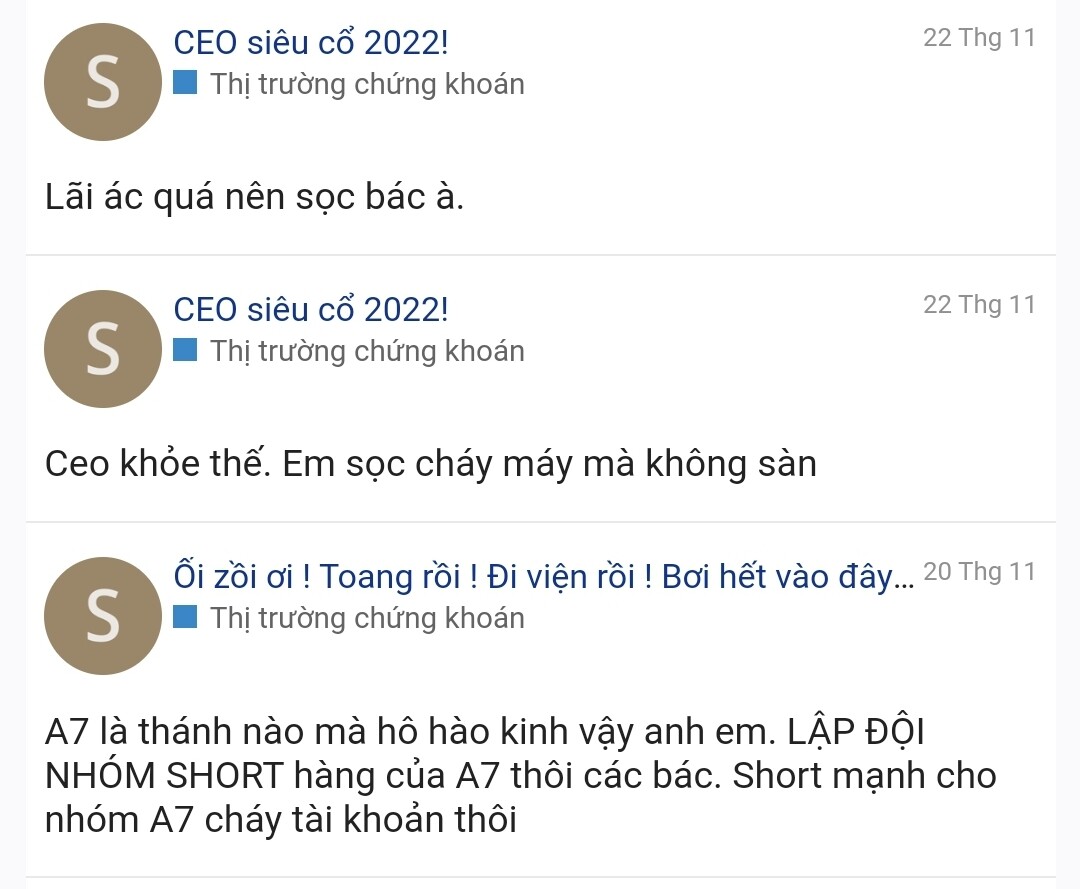Open the category under "Ối zồi ơi" thread
Viewport: 1080px width, 889px height.
(366, 618)
